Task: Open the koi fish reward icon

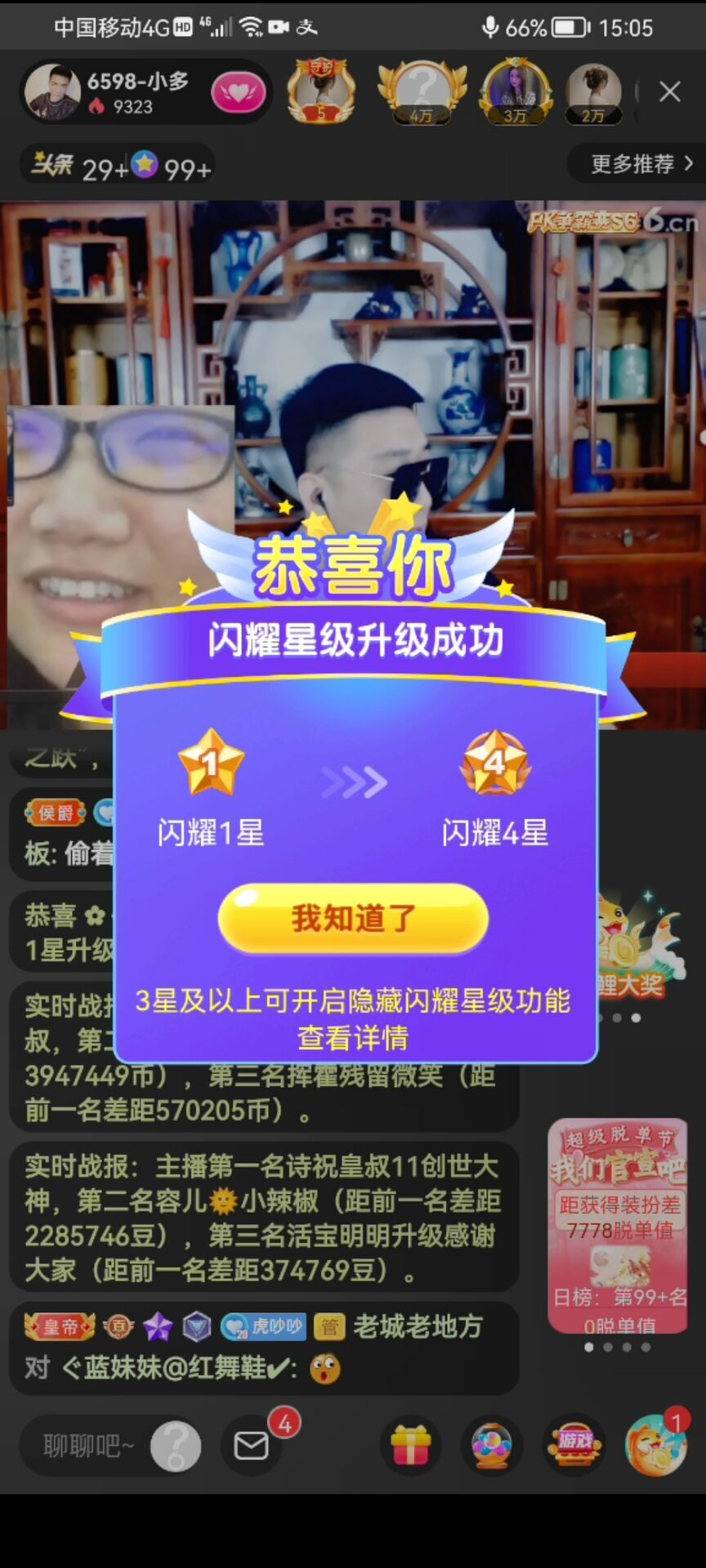Action: point(655,1446)
